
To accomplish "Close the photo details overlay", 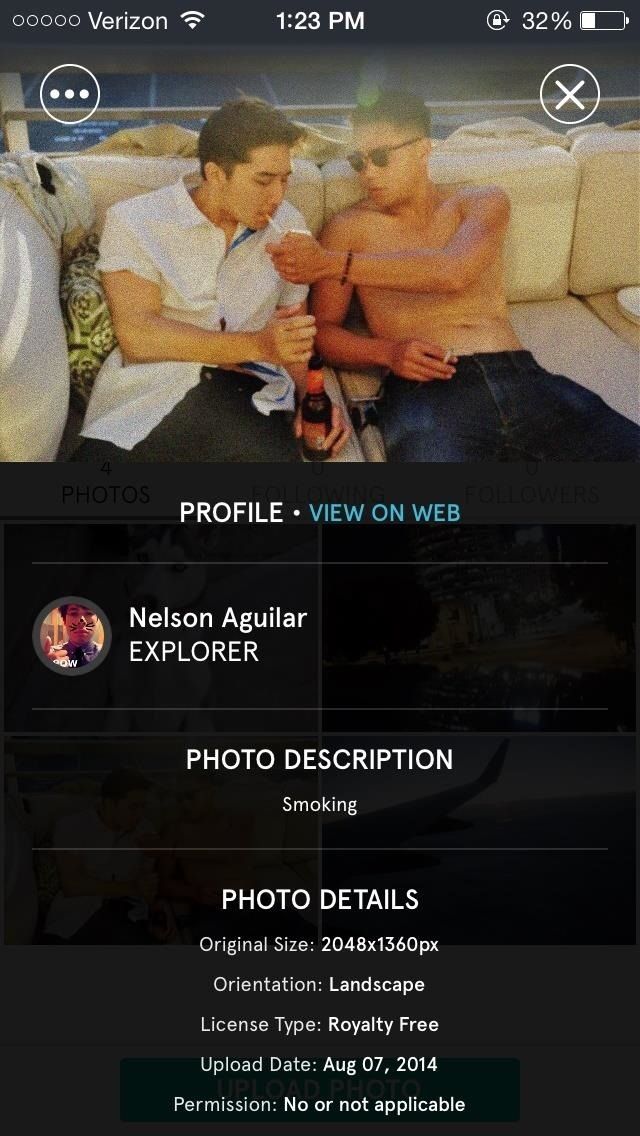I will [569, 94].
